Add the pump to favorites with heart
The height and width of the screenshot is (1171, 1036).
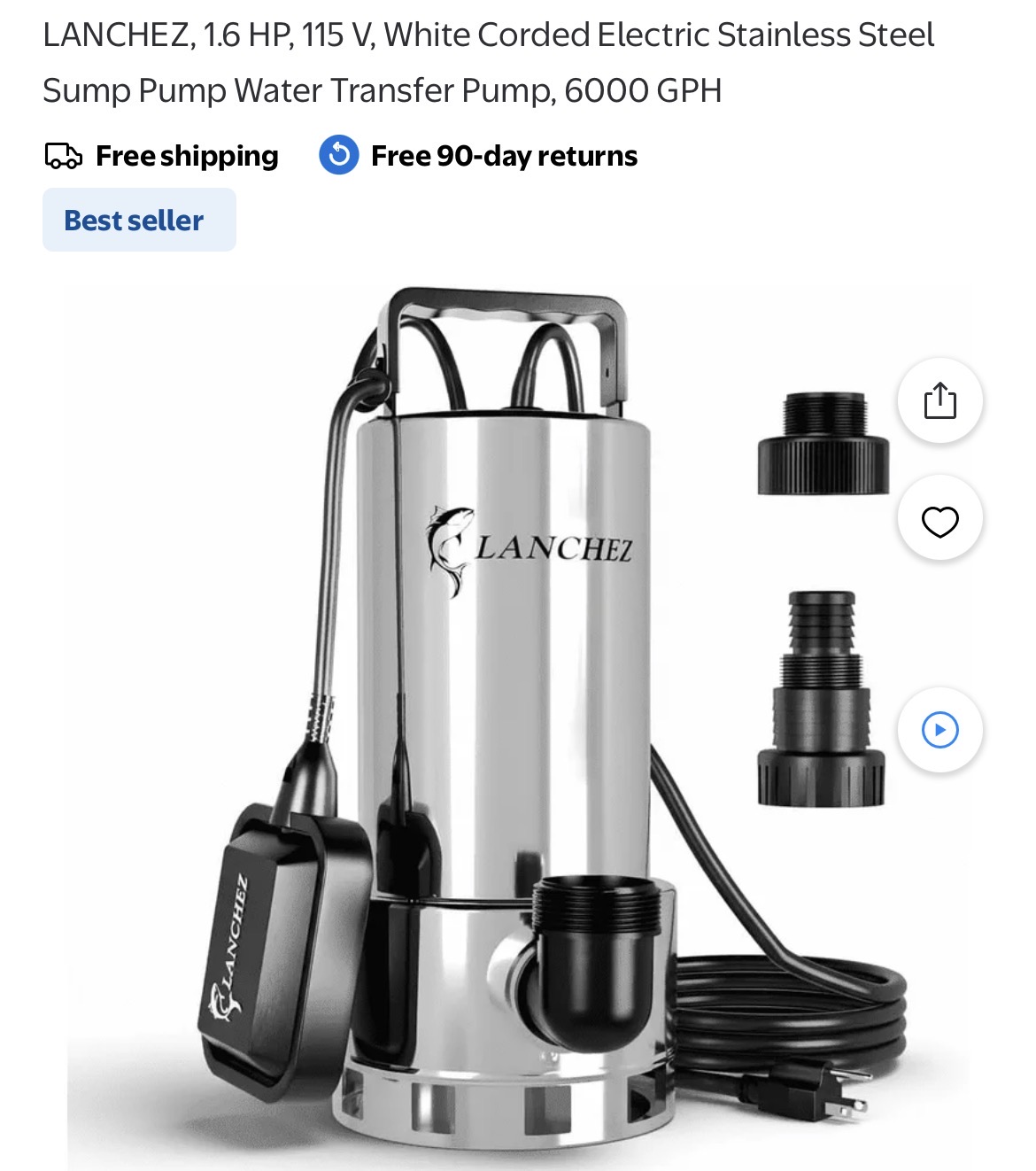[x=939, y=521]
